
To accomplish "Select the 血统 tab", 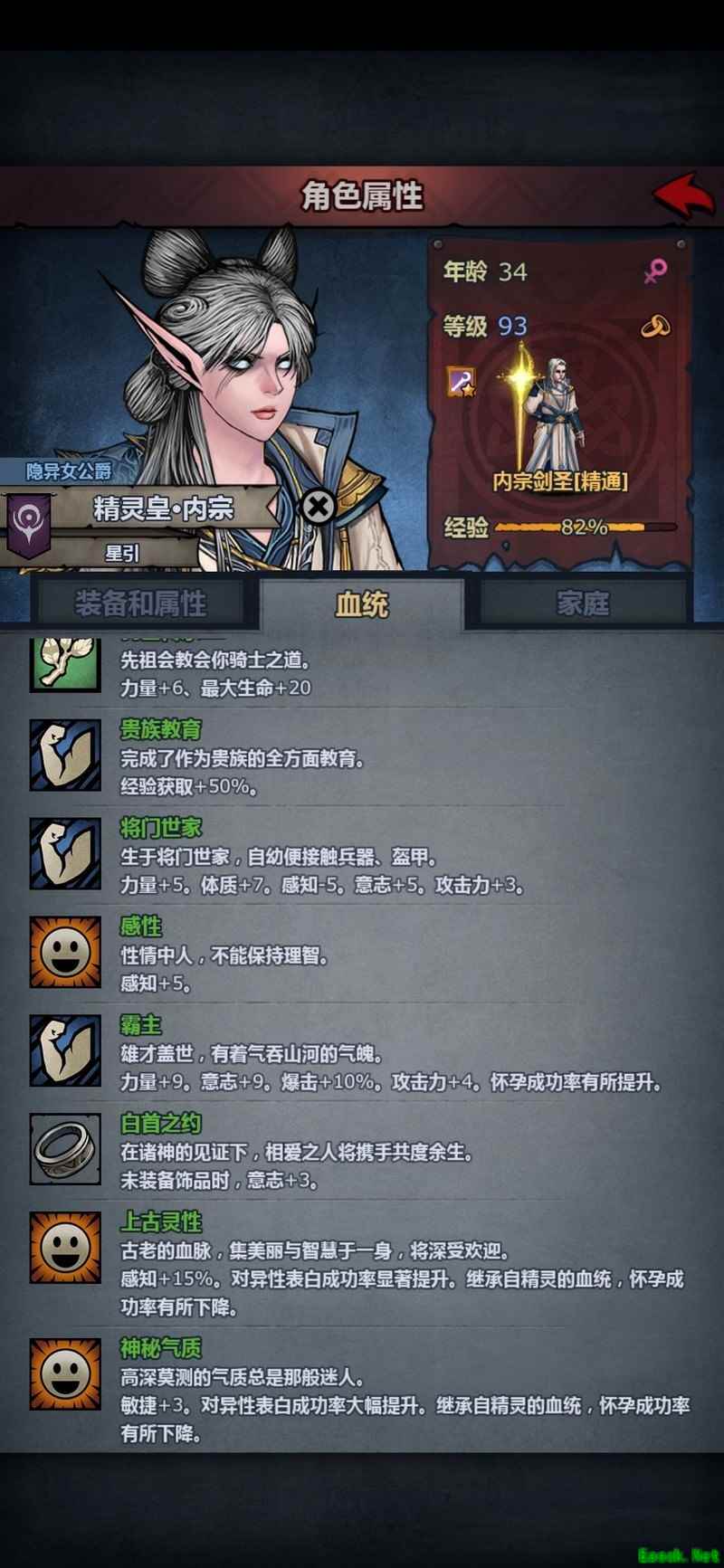I will (x=362, y=603).
